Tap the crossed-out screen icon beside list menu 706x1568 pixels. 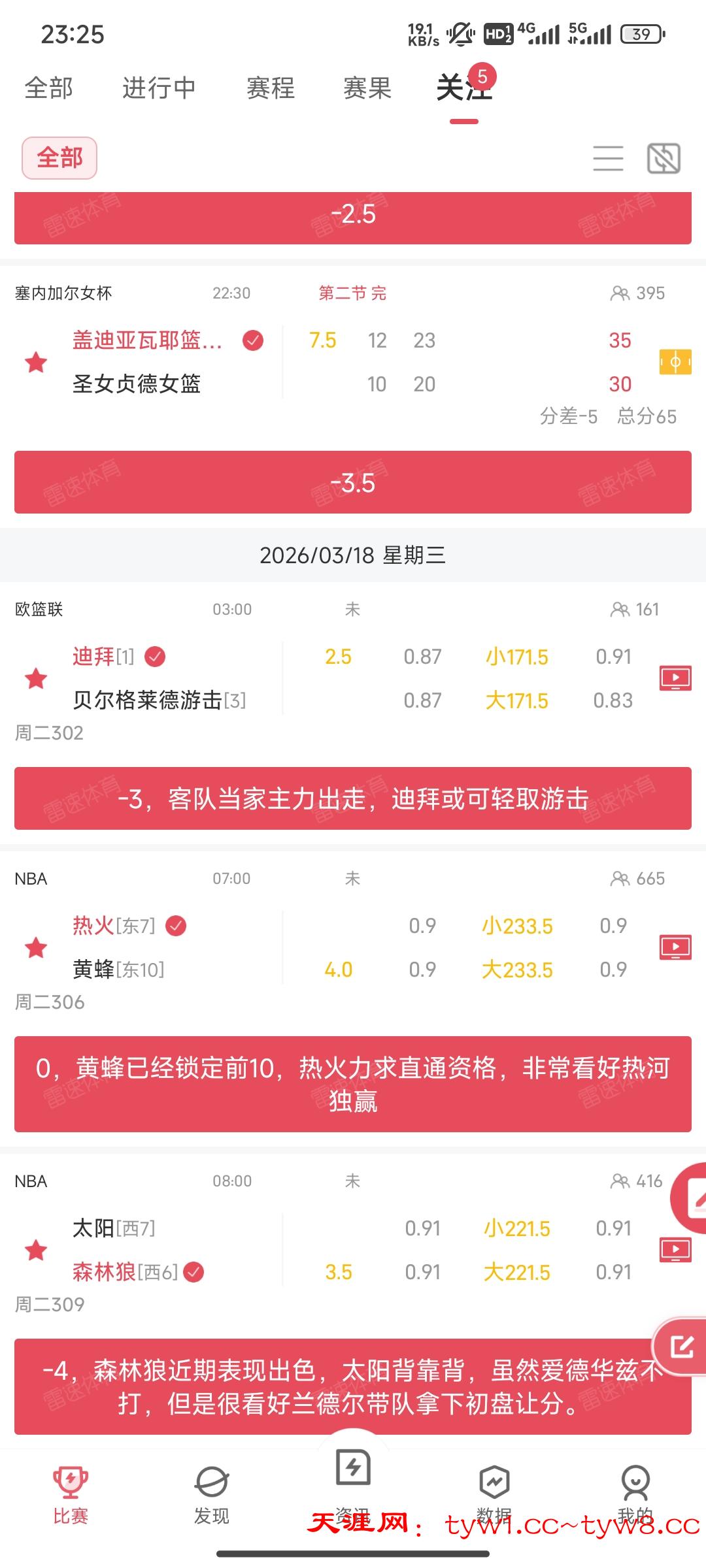664,159
